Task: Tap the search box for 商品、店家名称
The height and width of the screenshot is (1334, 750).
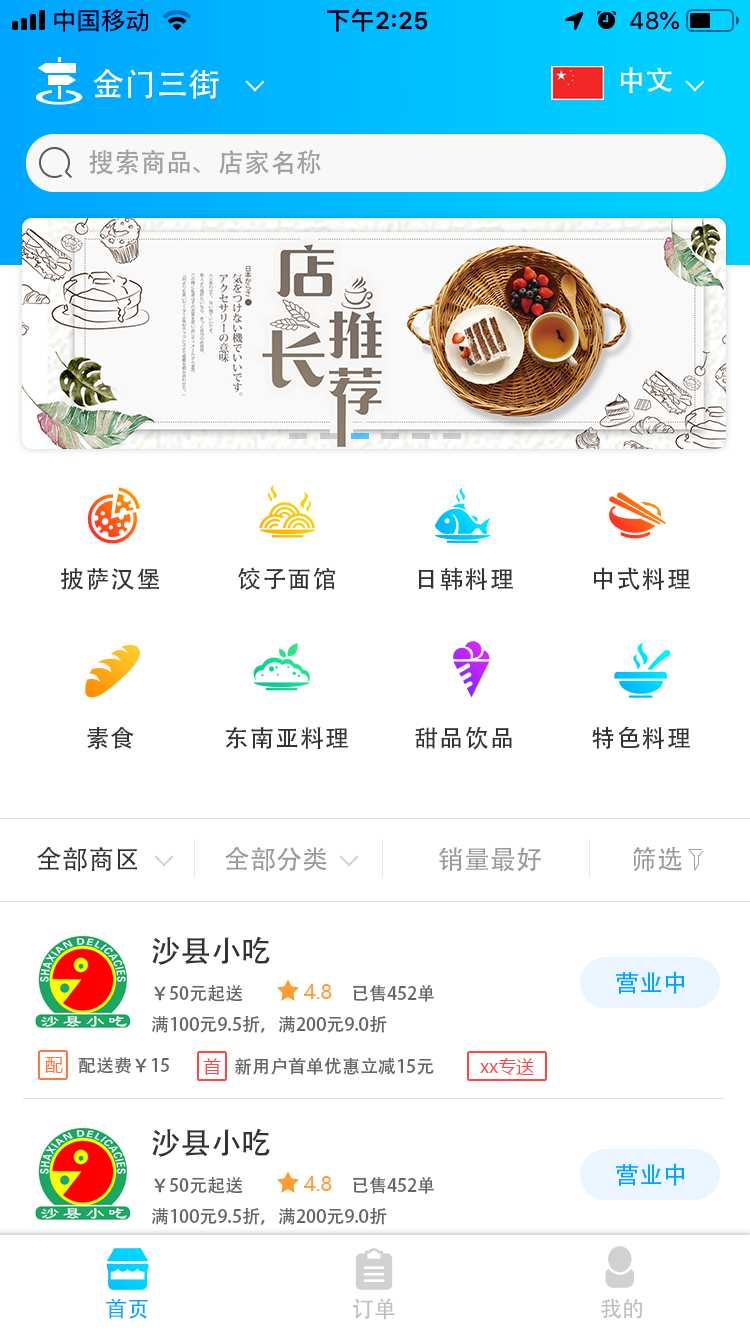Action: point(375,163)
